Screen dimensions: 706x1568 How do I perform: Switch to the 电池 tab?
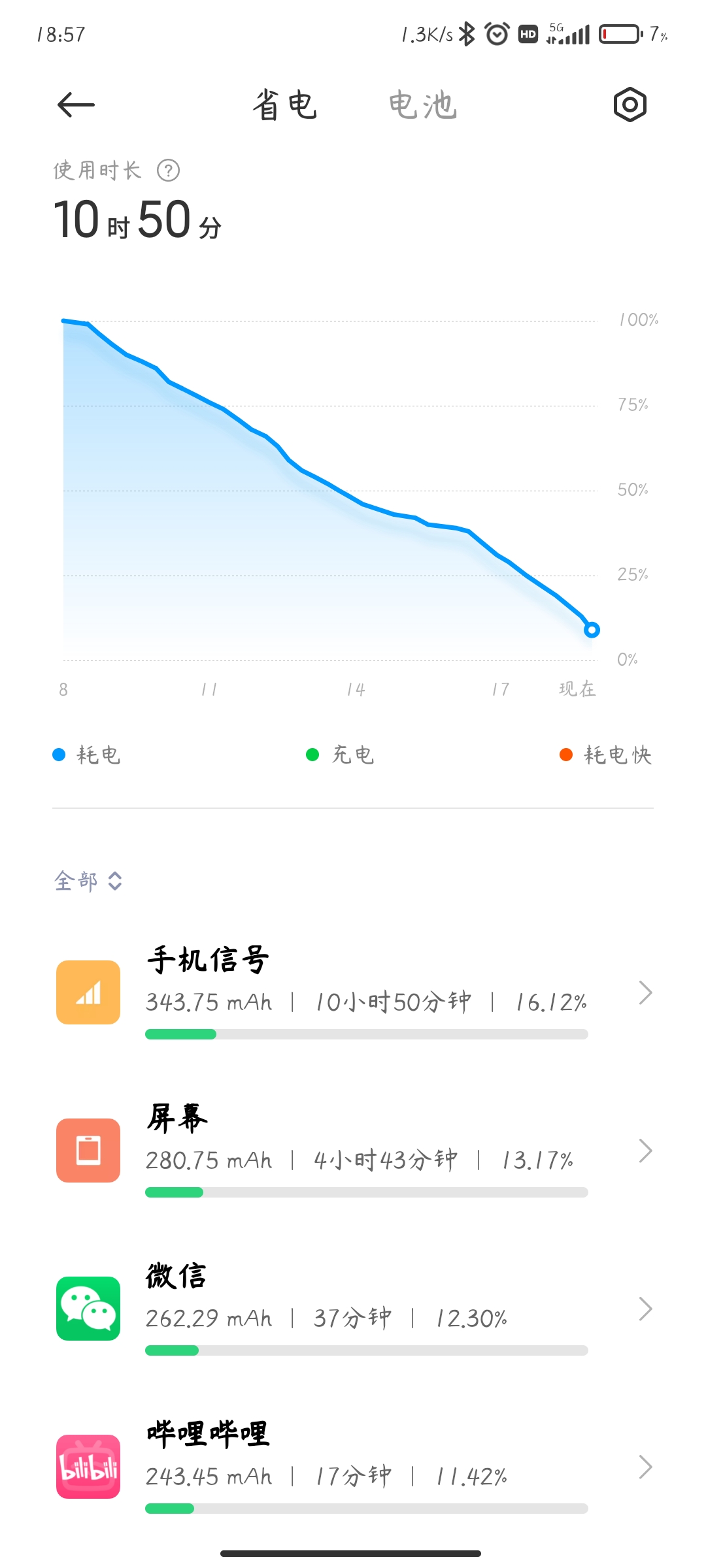click(423, 105)
